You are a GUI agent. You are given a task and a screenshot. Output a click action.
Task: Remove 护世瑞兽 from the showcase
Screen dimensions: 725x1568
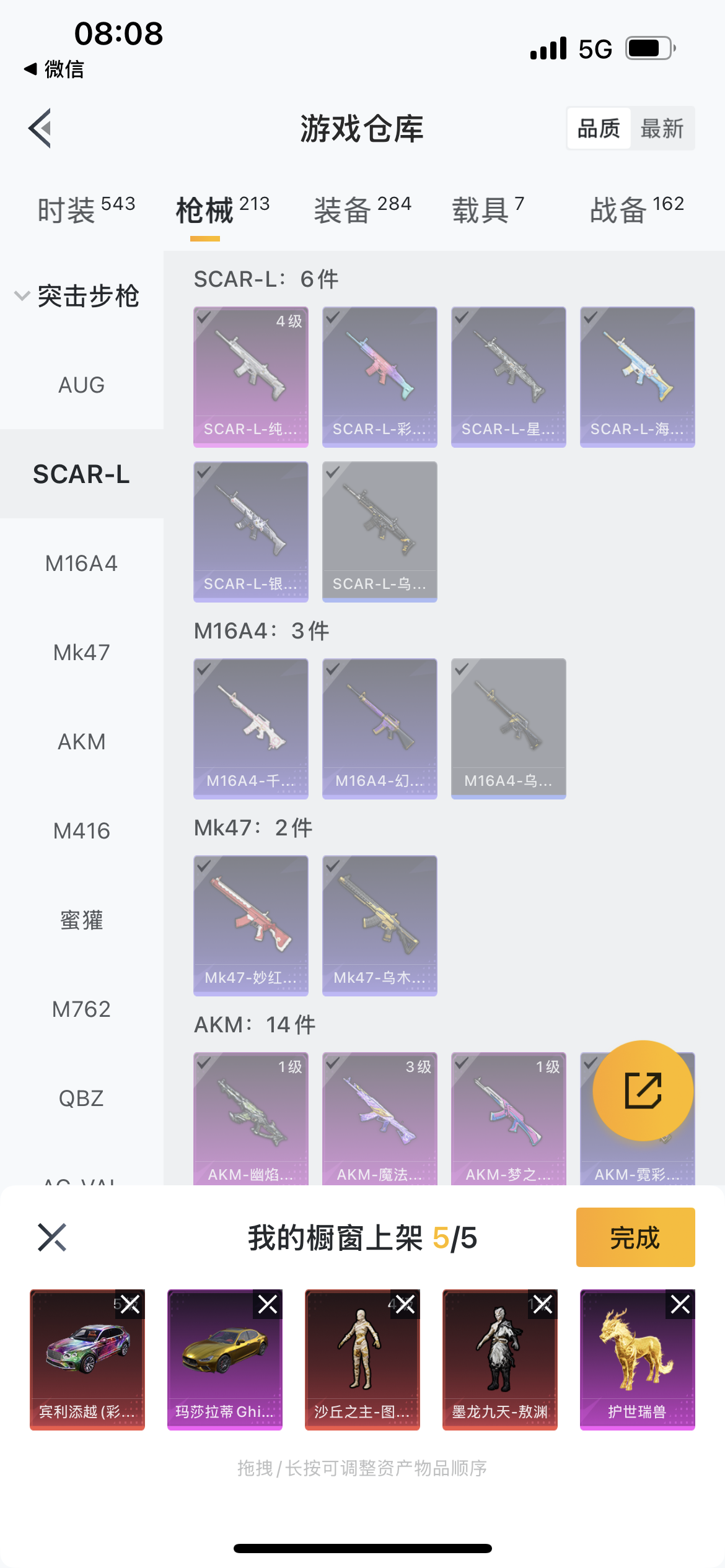coord(680,1305)
